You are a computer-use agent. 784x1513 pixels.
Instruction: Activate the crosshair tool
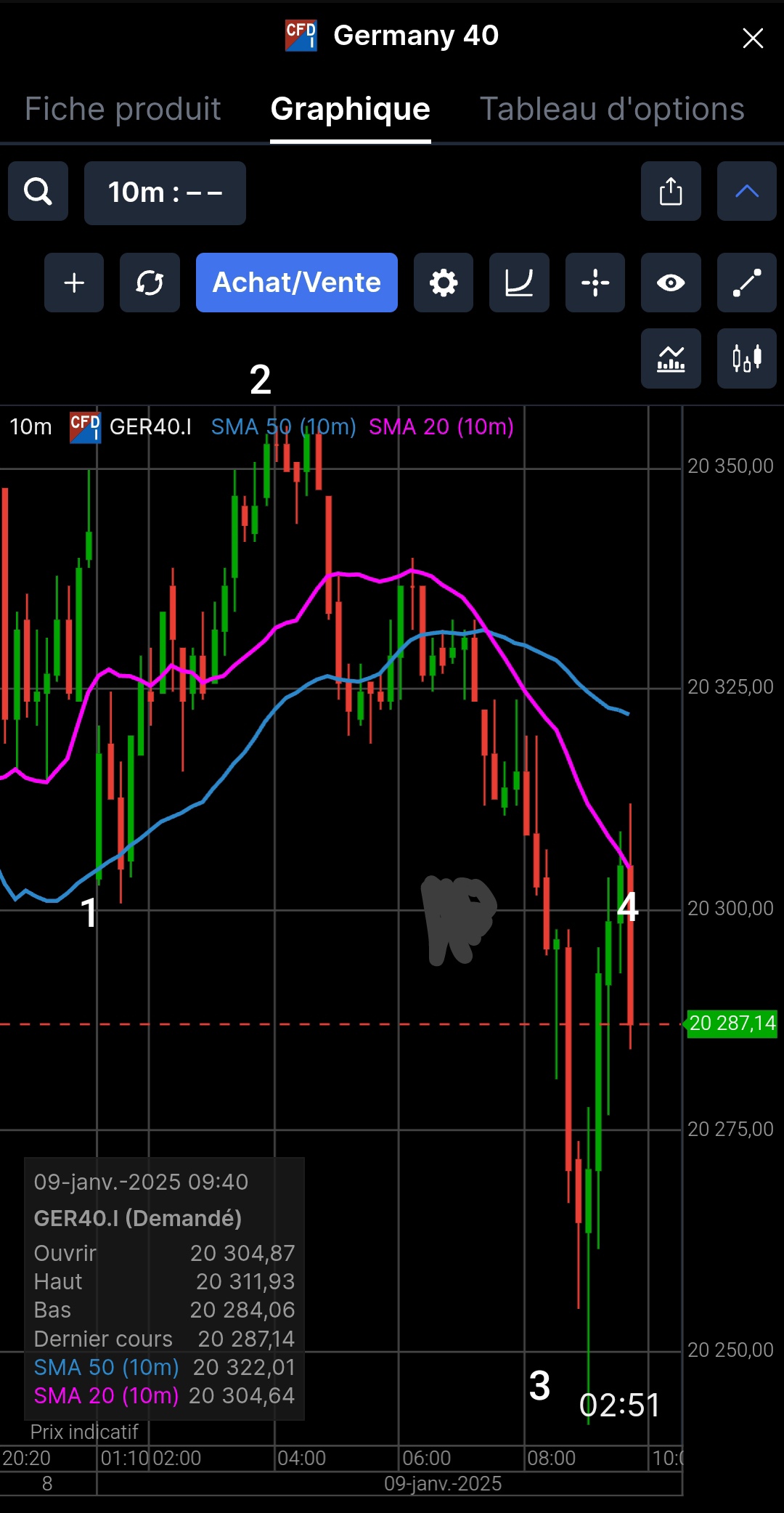pyautogui.click(x=595, y=283)
